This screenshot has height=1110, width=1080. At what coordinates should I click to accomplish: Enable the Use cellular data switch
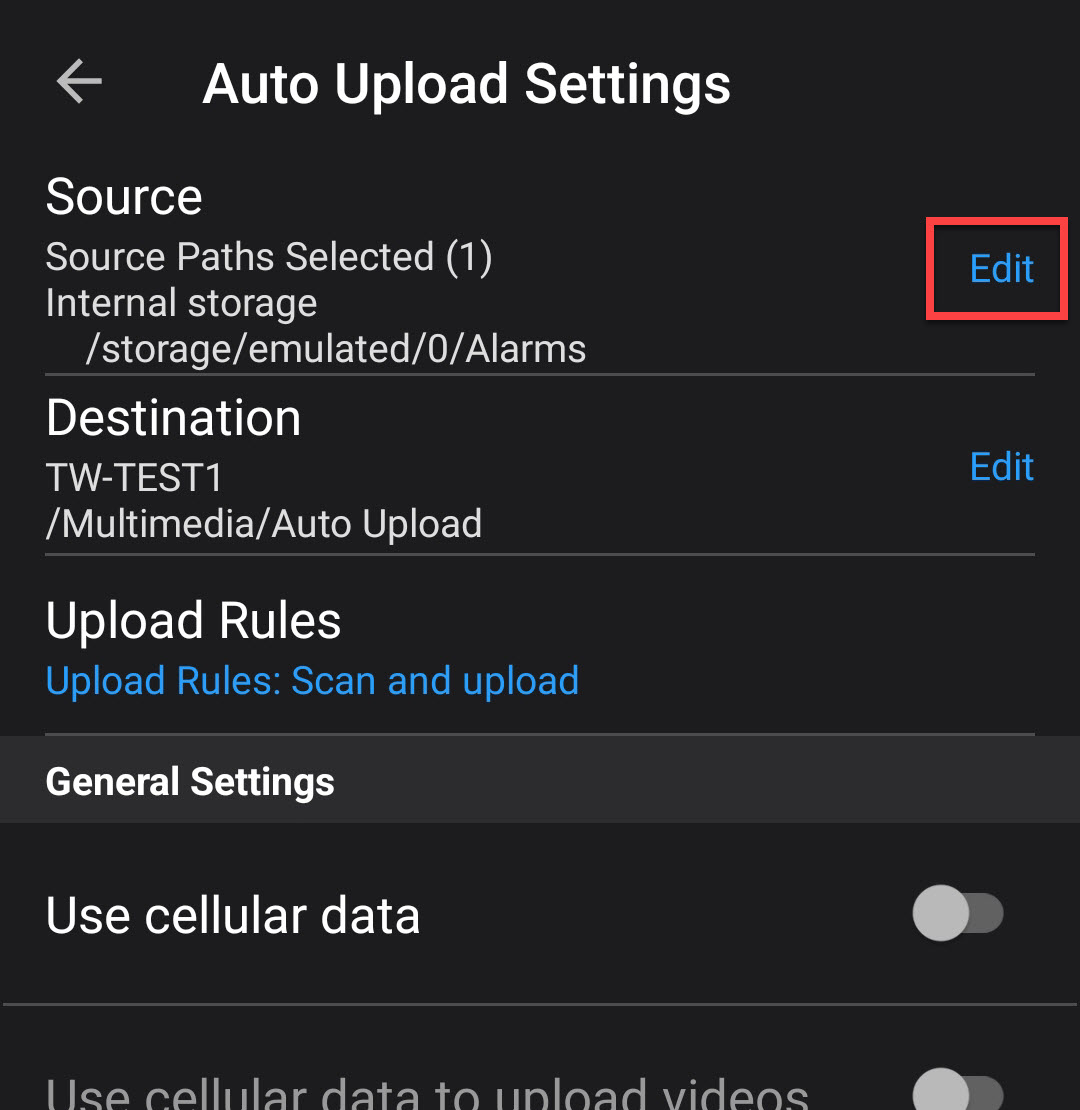click(957, 914)
